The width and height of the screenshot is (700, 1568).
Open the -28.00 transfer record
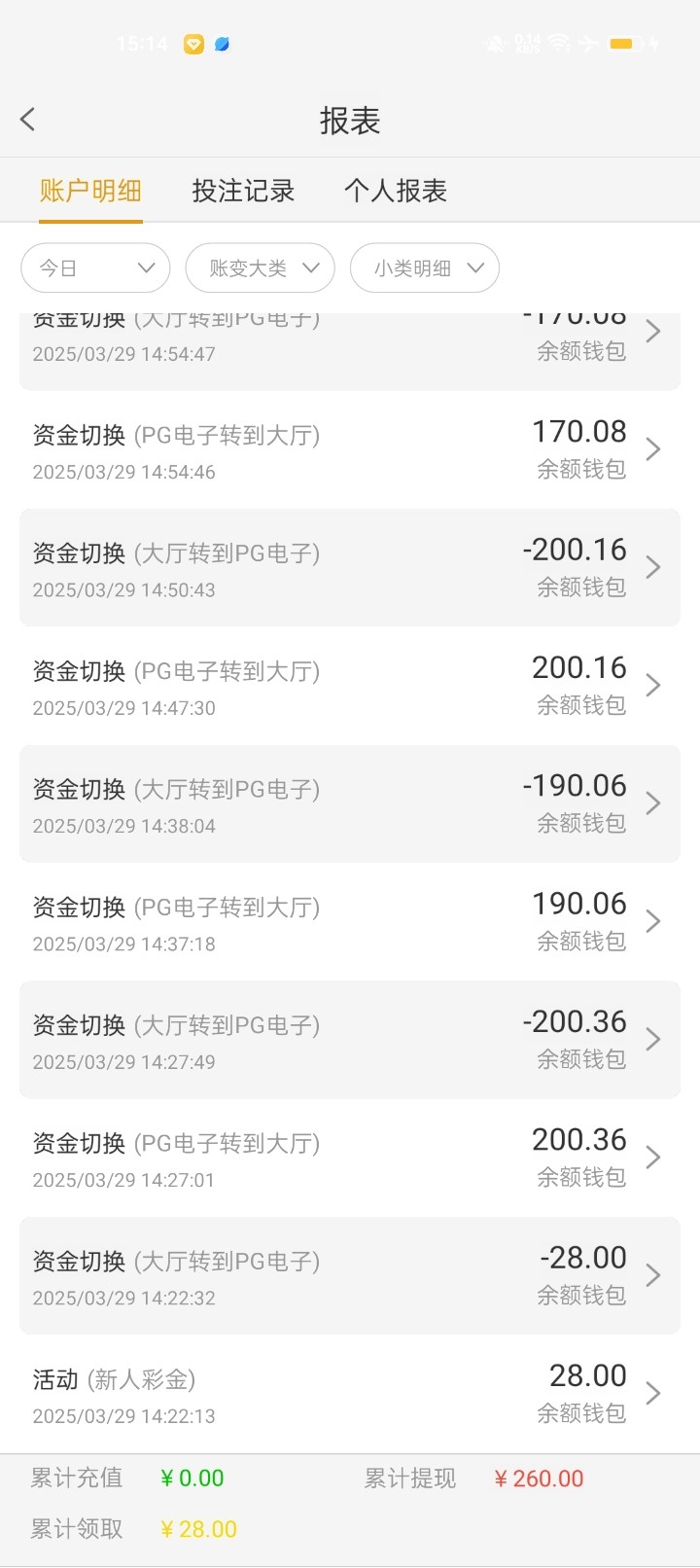(x=350, y=1275)
